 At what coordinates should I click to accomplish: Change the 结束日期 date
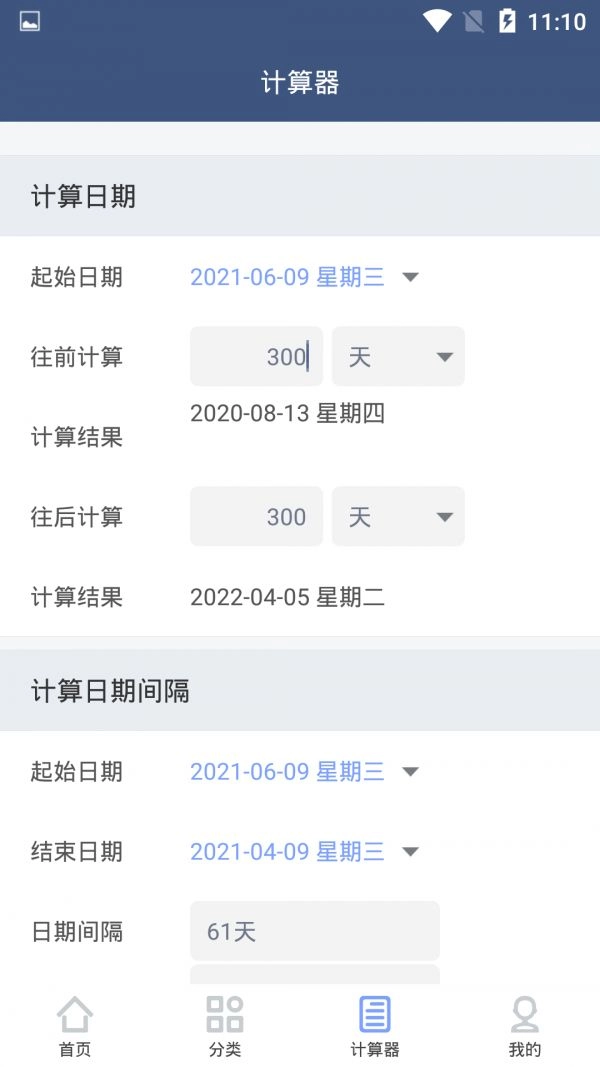pyautogui.click(x=303, y=852)
